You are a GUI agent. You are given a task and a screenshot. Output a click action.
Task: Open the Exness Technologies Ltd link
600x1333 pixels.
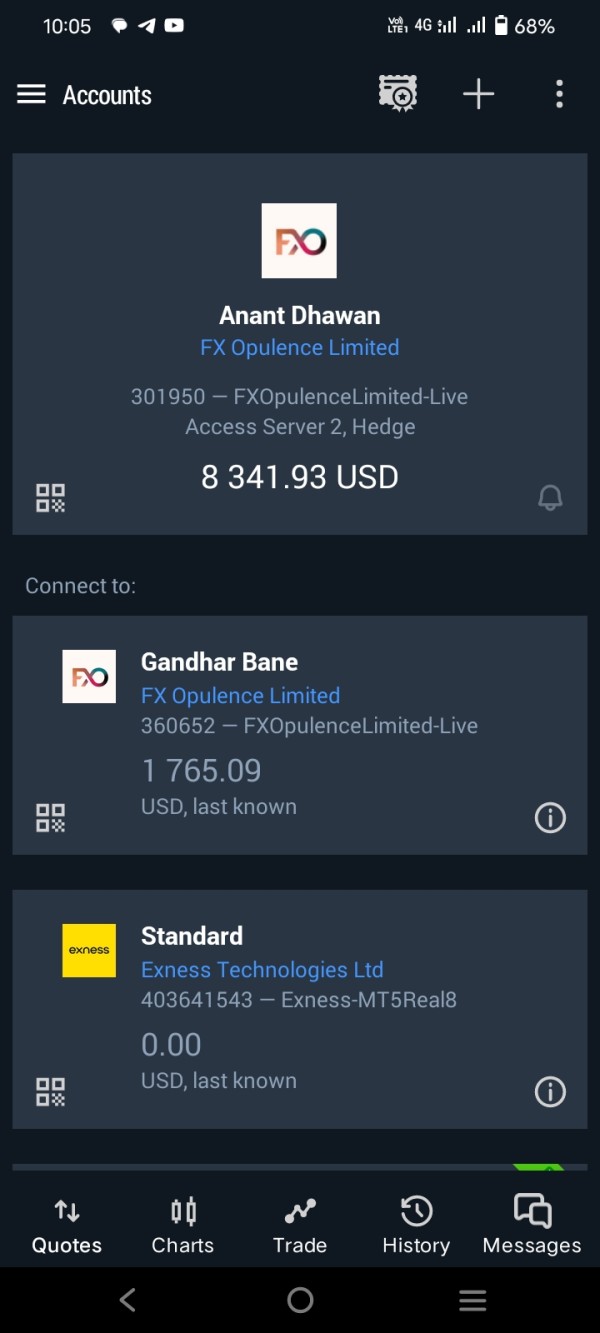point(262,970)
